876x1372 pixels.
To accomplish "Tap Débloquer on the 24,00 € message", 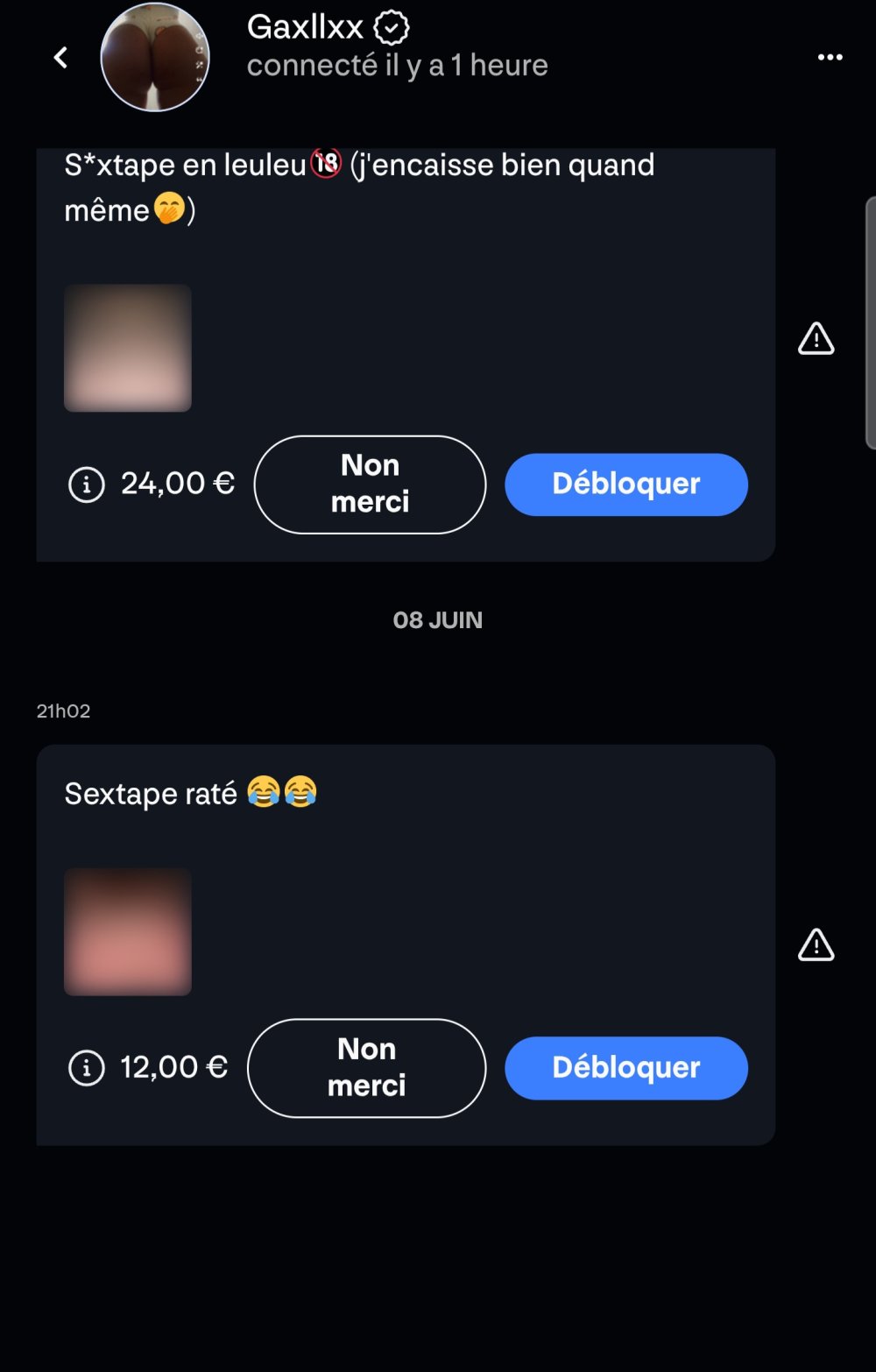I will click(x=625, y=484).
